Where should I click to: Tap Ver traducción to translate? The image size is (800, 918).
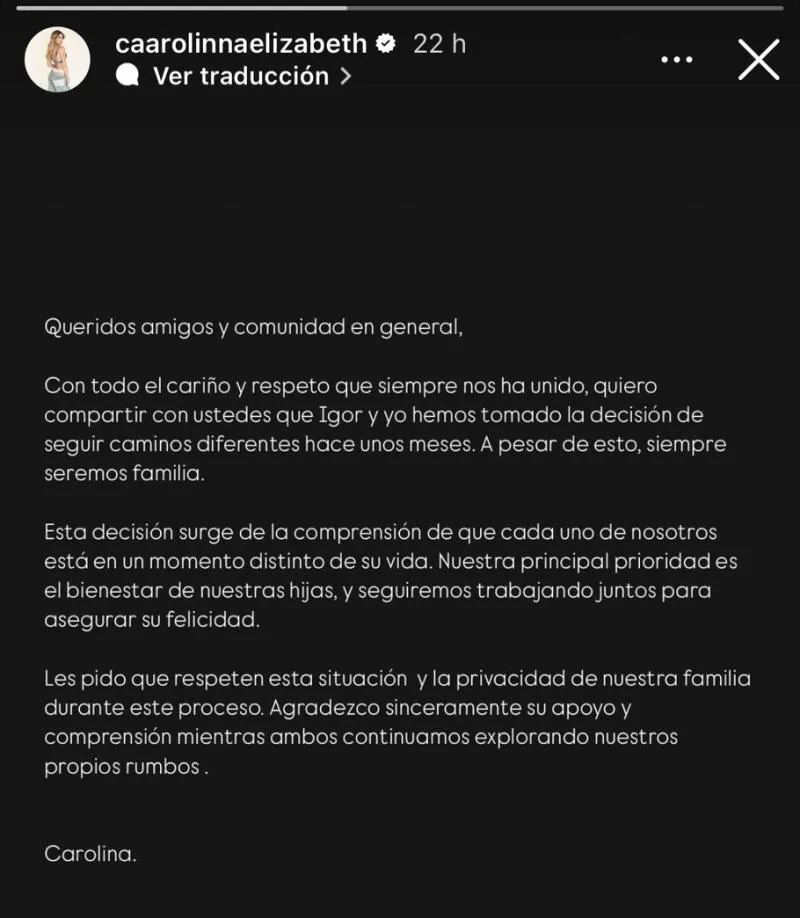pos(240,76)
